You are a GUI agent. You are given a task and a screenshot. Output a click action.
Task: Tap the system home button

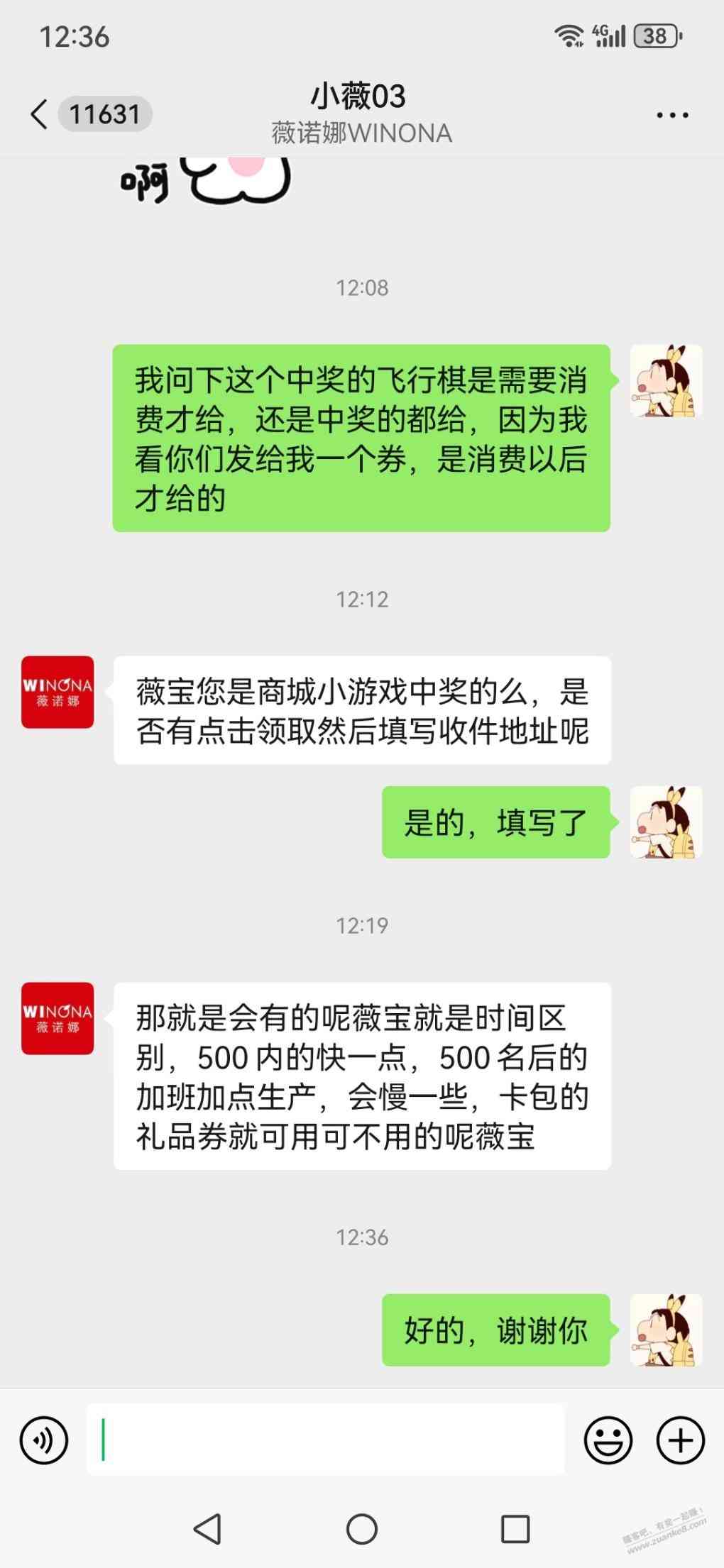pyautogui.click(x=361, y=1529)
